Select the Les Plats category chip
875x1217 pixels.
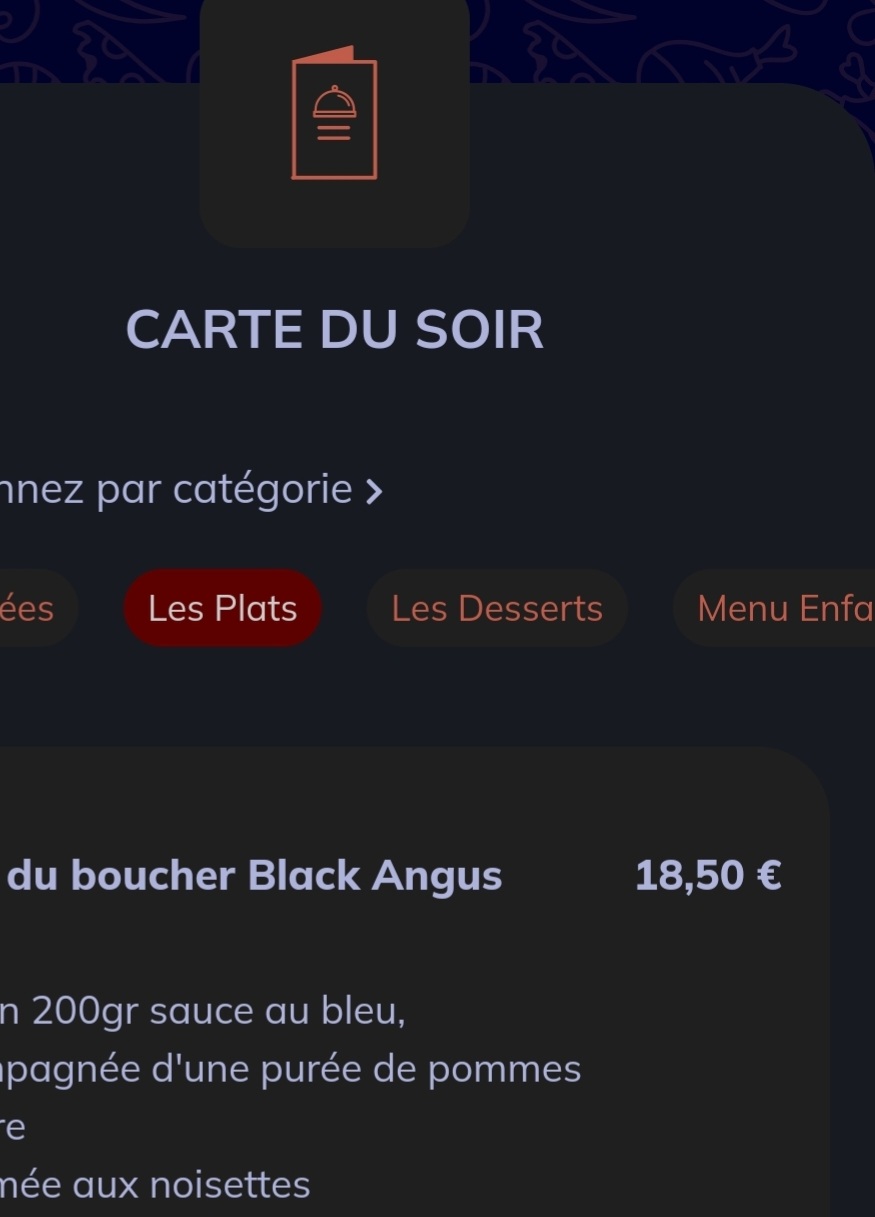222,608
